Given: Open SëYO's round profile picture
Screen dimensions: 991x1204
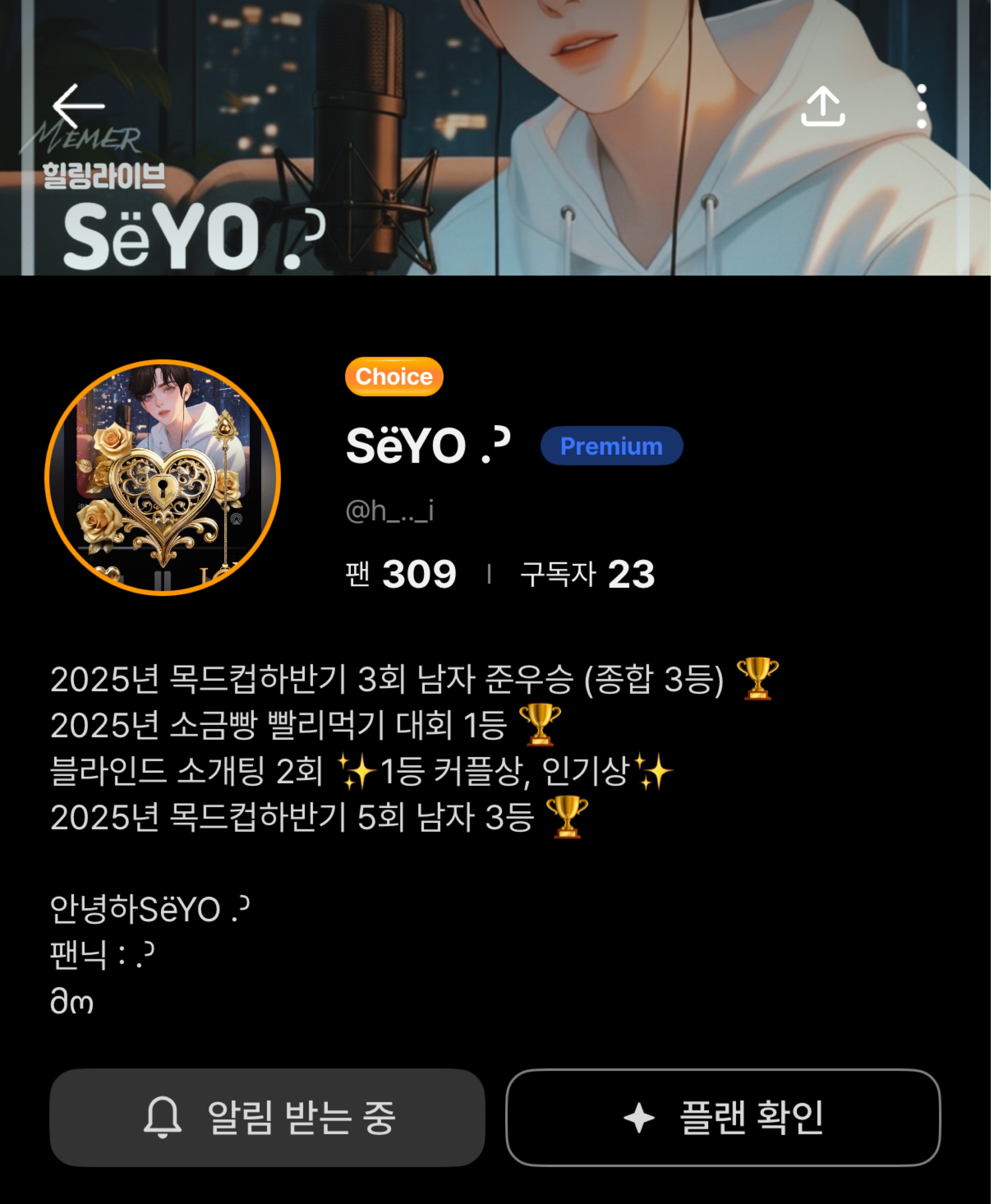Looking at the screenshot, I should 163,477.
